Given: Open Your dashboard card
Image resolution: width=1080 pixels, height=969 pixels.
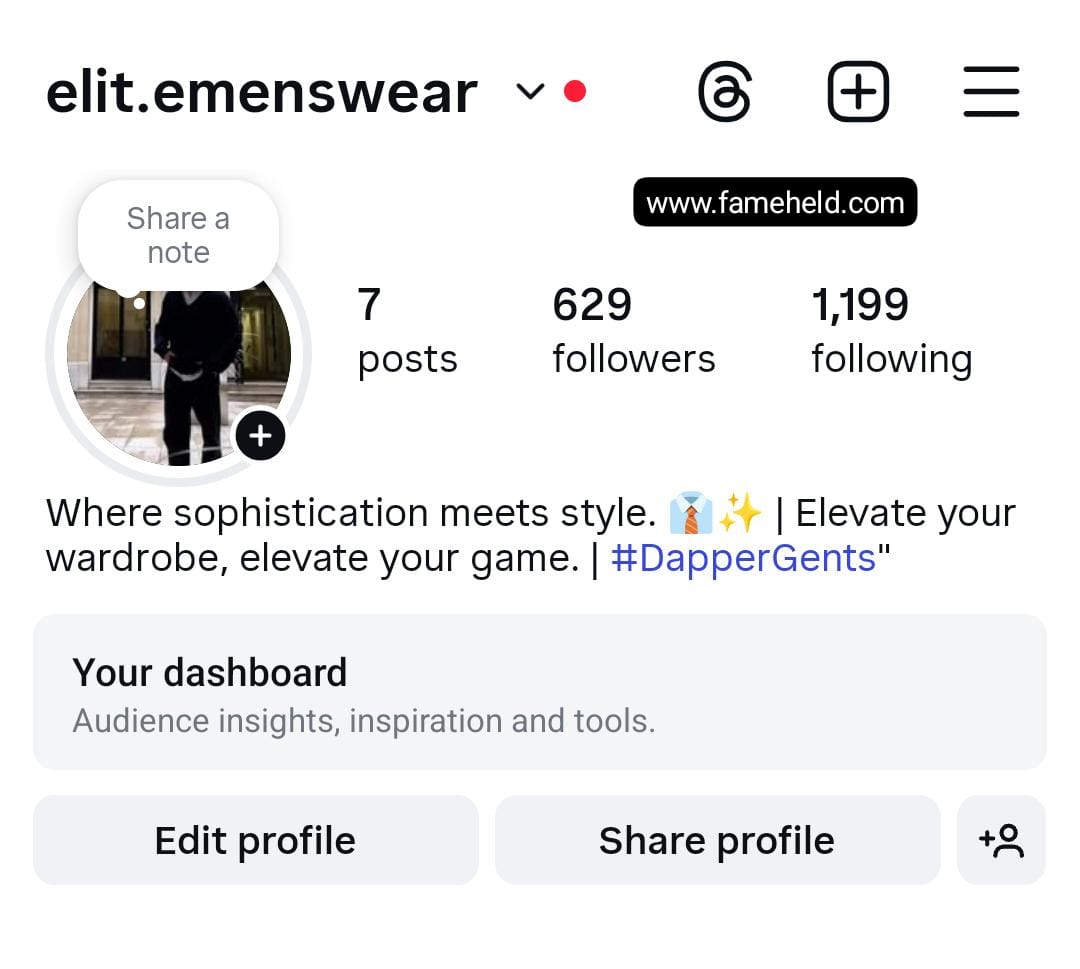Looking at the screenshot, I should 539,693.
